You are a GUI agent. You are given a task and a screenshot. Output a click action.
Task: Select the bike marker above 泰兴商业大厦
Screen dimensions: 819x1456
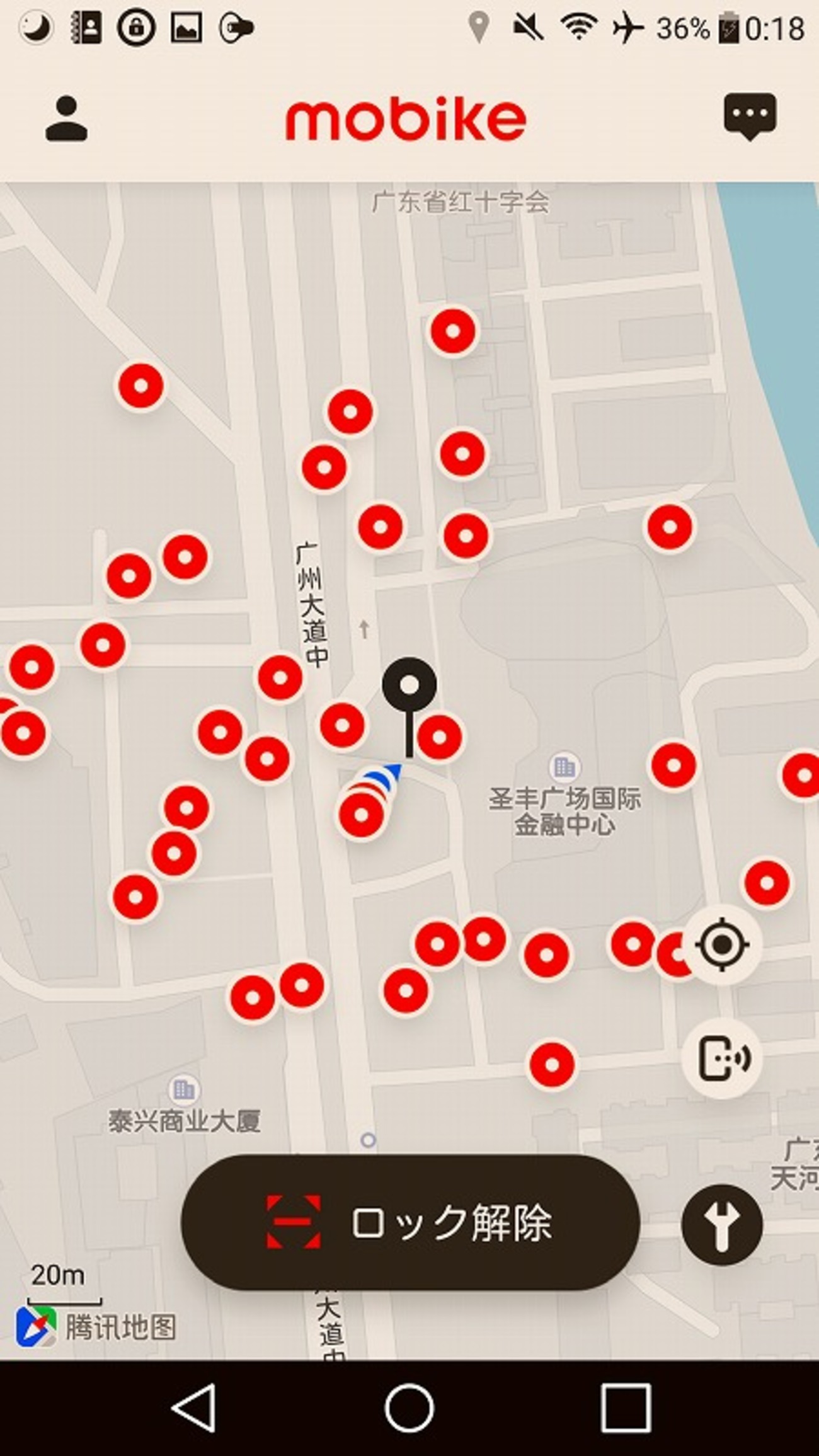click(252, 997)
